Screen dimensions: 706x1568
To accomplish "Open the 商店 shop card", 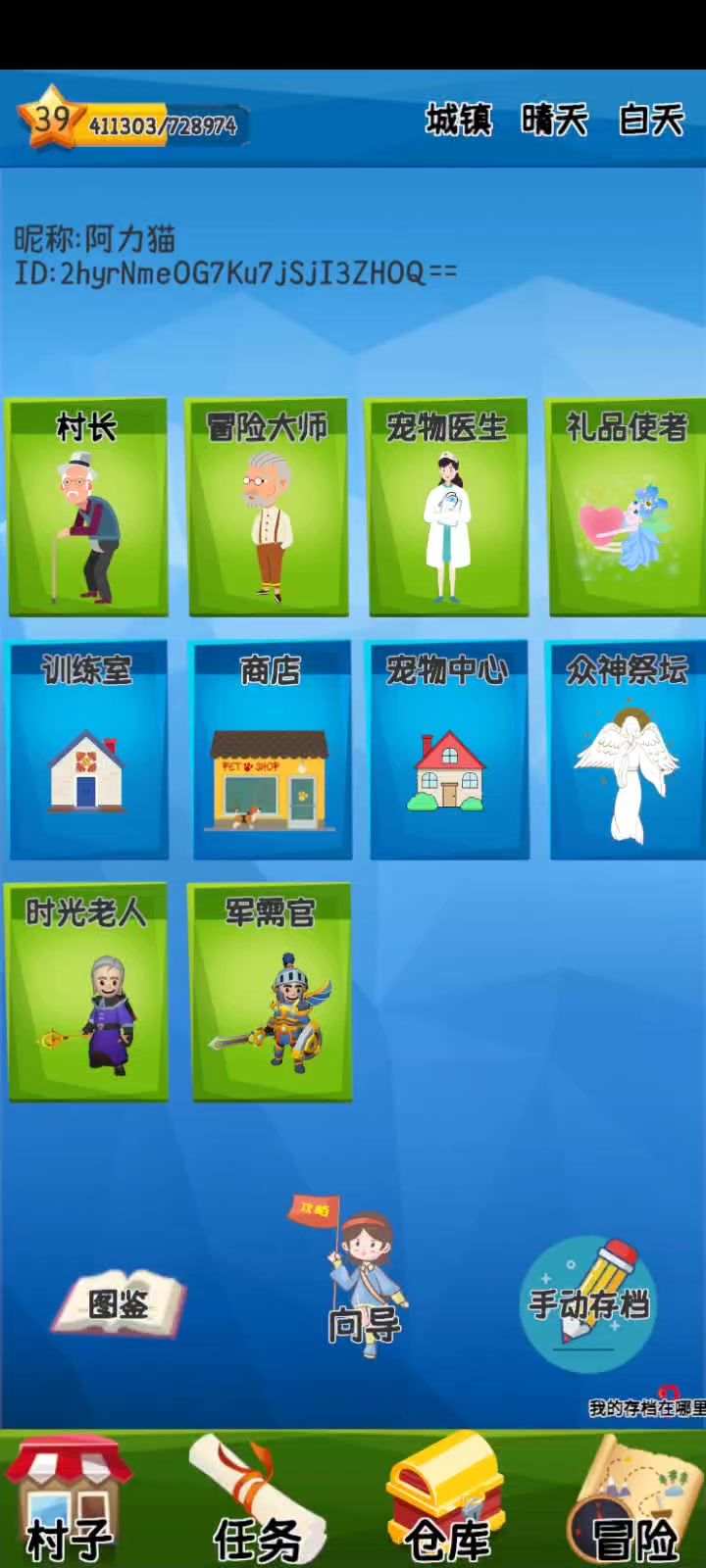I will (x=270, y=750).
